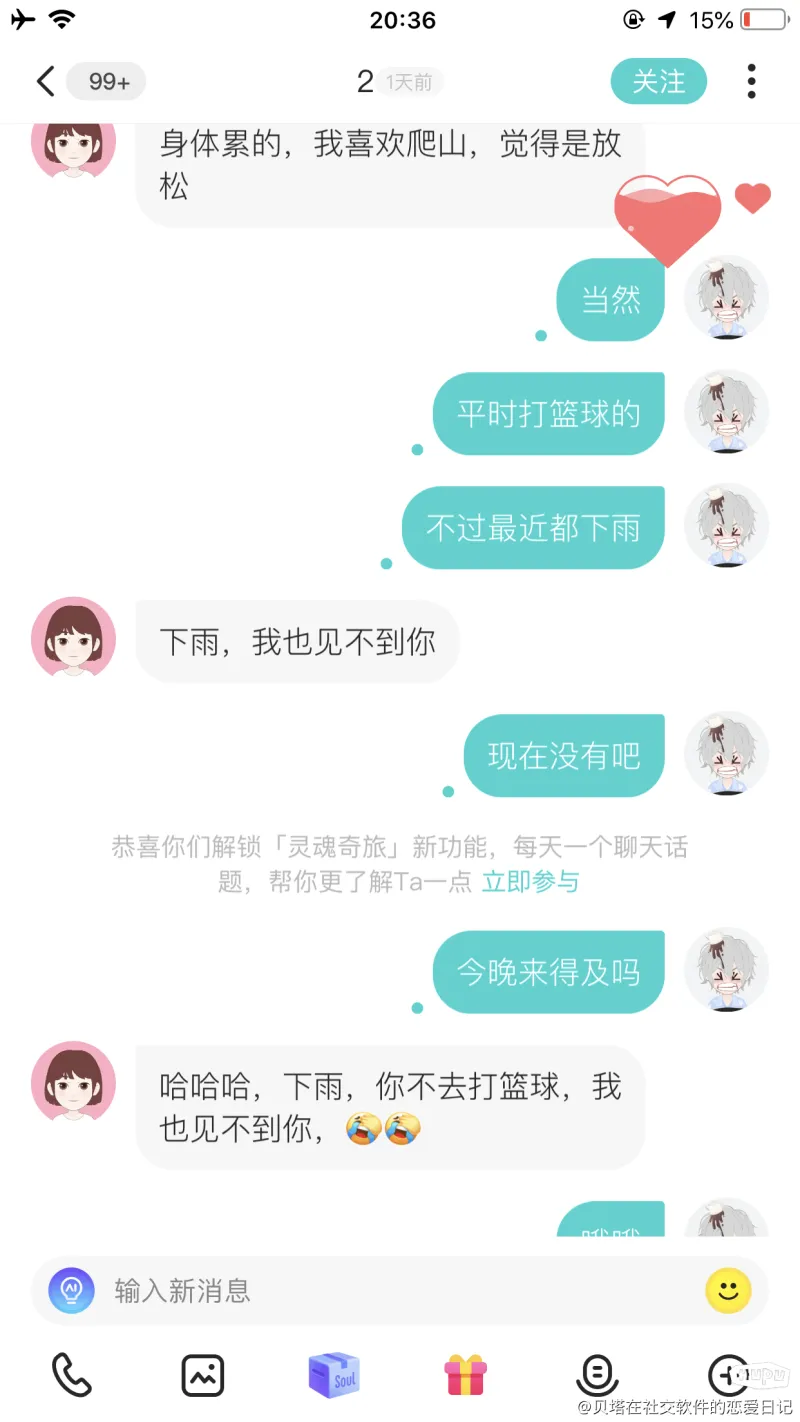Viewport: 800px width, 1422px height.
Task: Open the plus more options icon
Action: coord(727,1376)
